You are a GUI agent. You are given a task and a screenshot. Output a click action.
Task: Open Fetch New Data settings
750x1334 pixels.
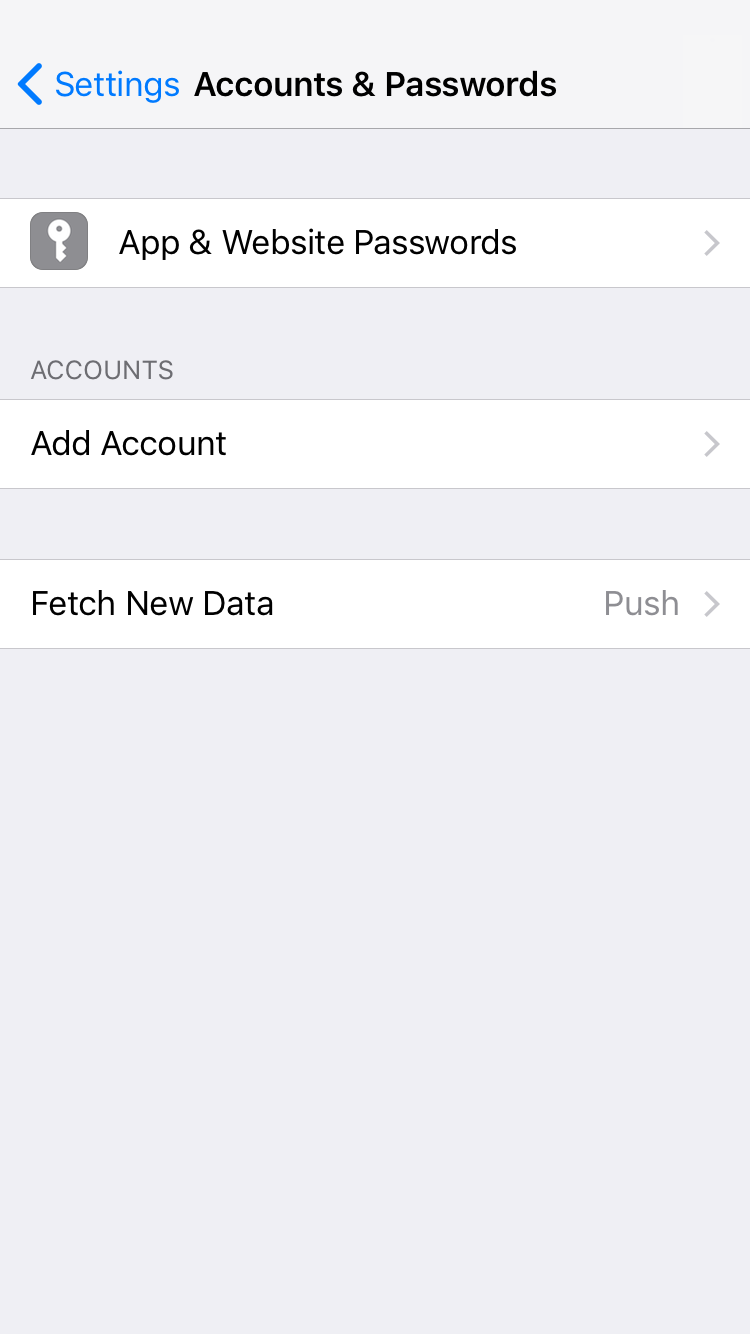coord(375,604)
